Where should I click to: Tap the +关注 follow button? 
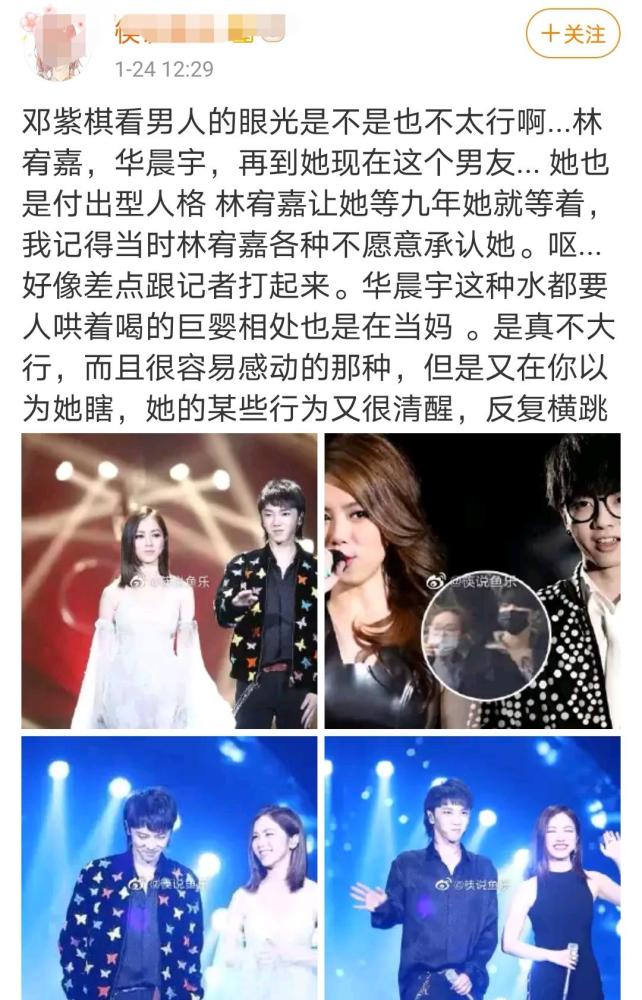[x=574, y=34]
